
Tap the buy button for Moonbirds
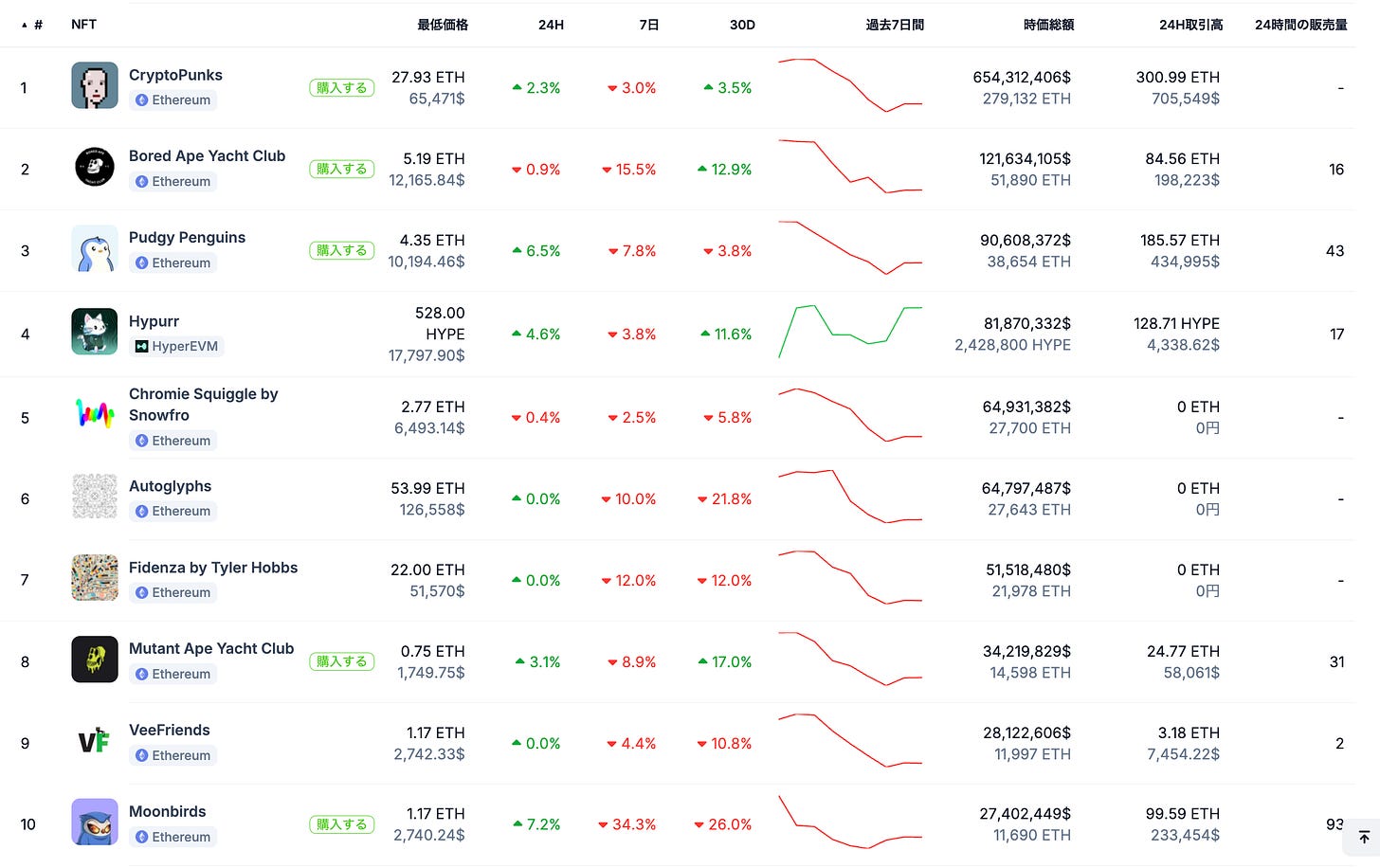(x=342, y=825)
